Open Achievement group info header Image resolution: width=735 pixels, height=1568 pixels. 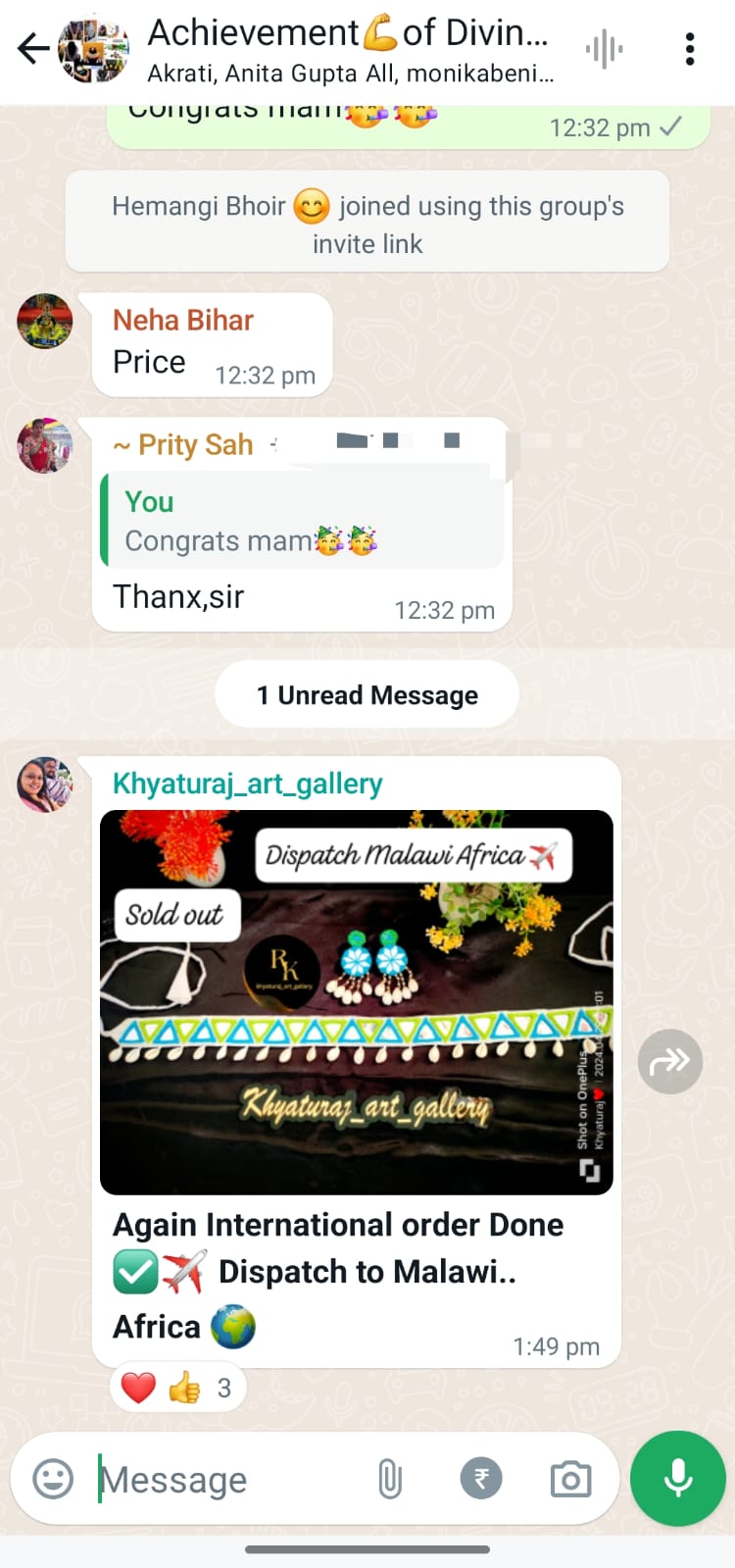click(348, 49)
